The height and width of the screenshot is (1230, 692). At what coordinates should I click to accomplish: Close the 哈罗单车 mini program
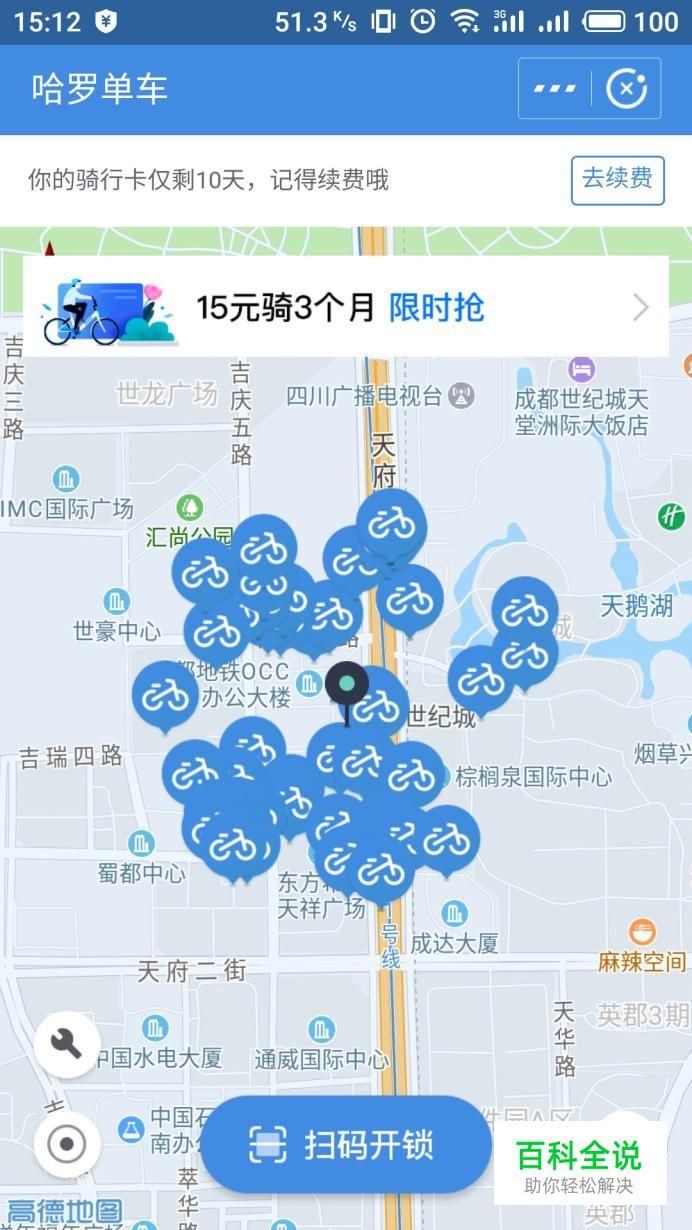(627, 89)
